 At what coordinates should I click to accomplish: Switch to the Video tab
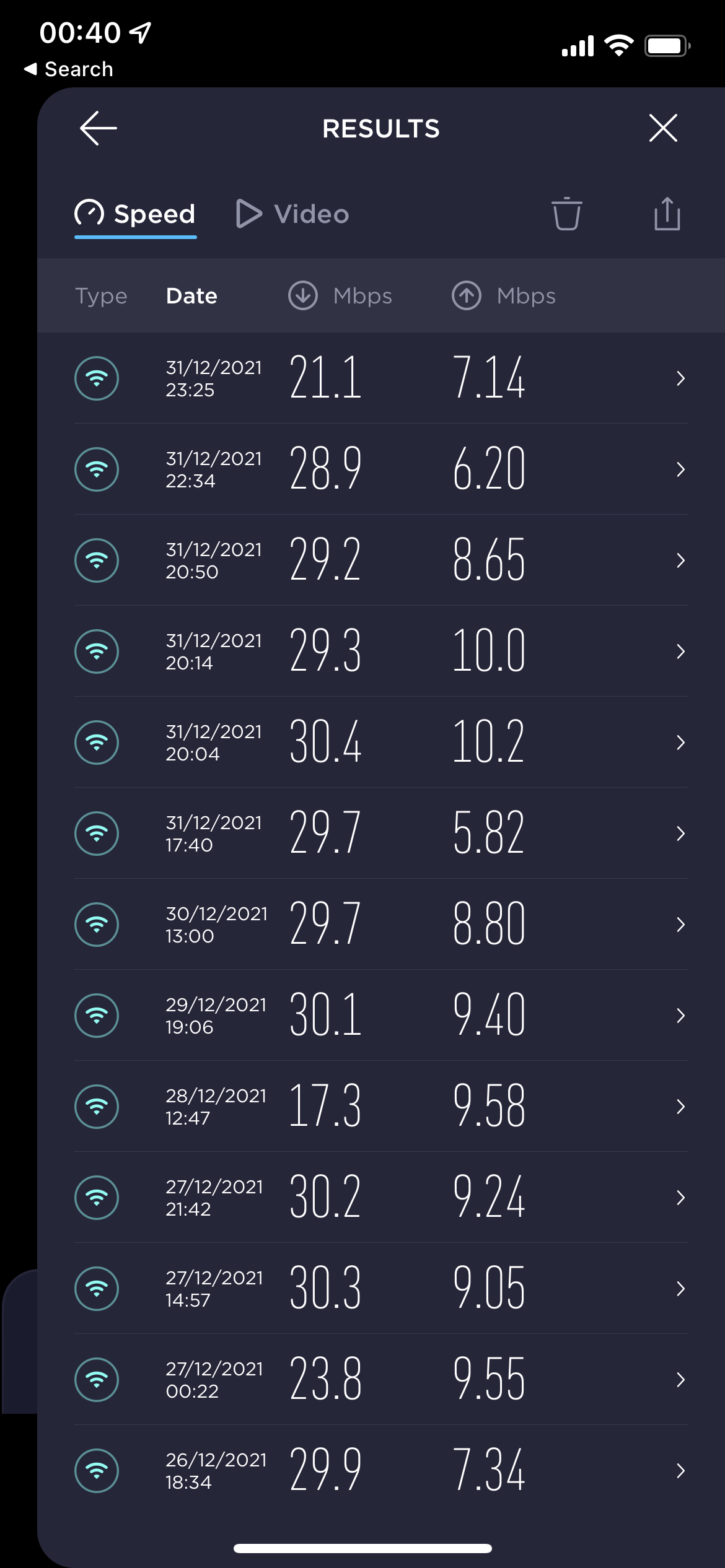click(293, 214)
